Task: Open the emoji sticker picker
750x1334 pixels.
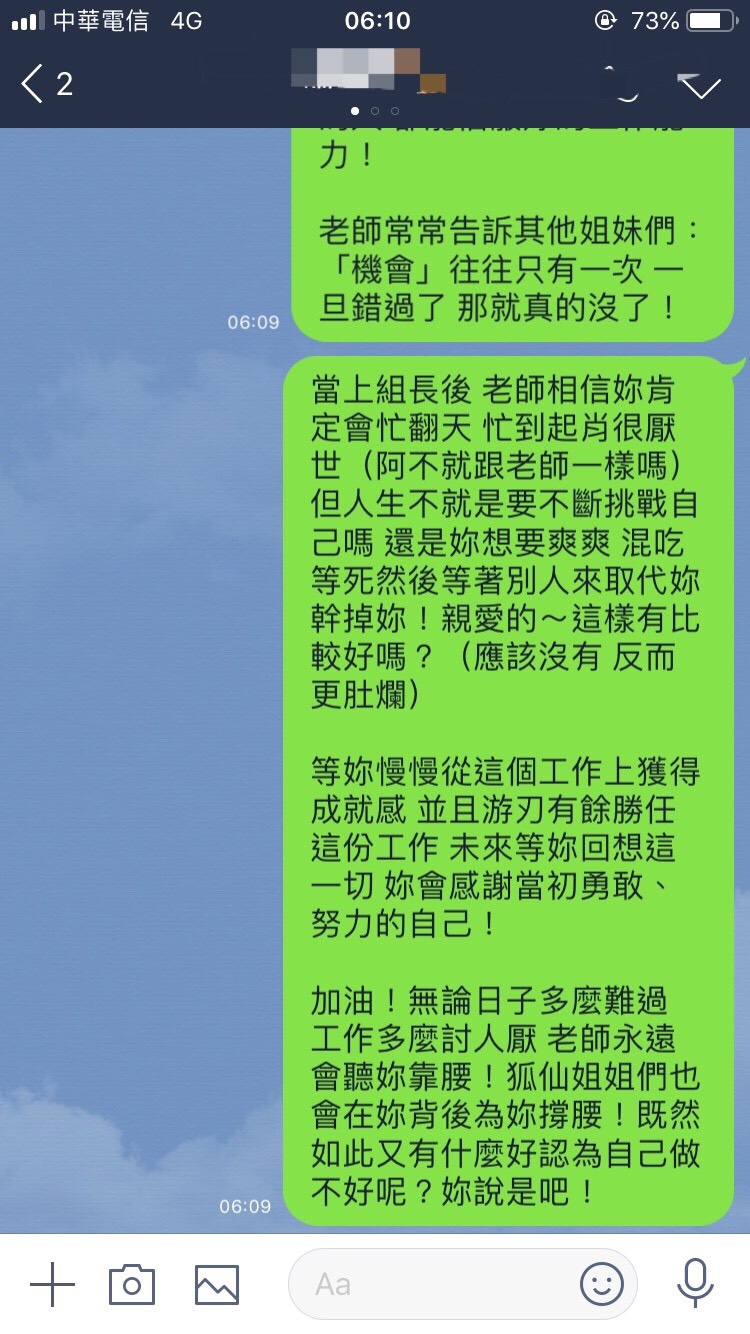Action: click(x=602, y=1284)
